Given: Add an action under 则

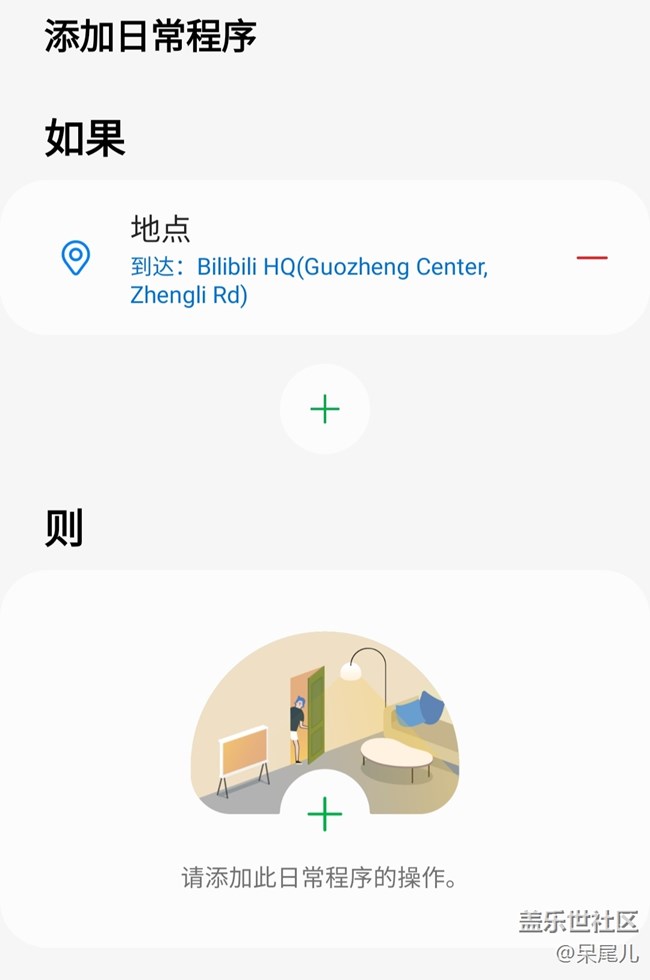Looking at the screenshot, I should coord(325,814).
